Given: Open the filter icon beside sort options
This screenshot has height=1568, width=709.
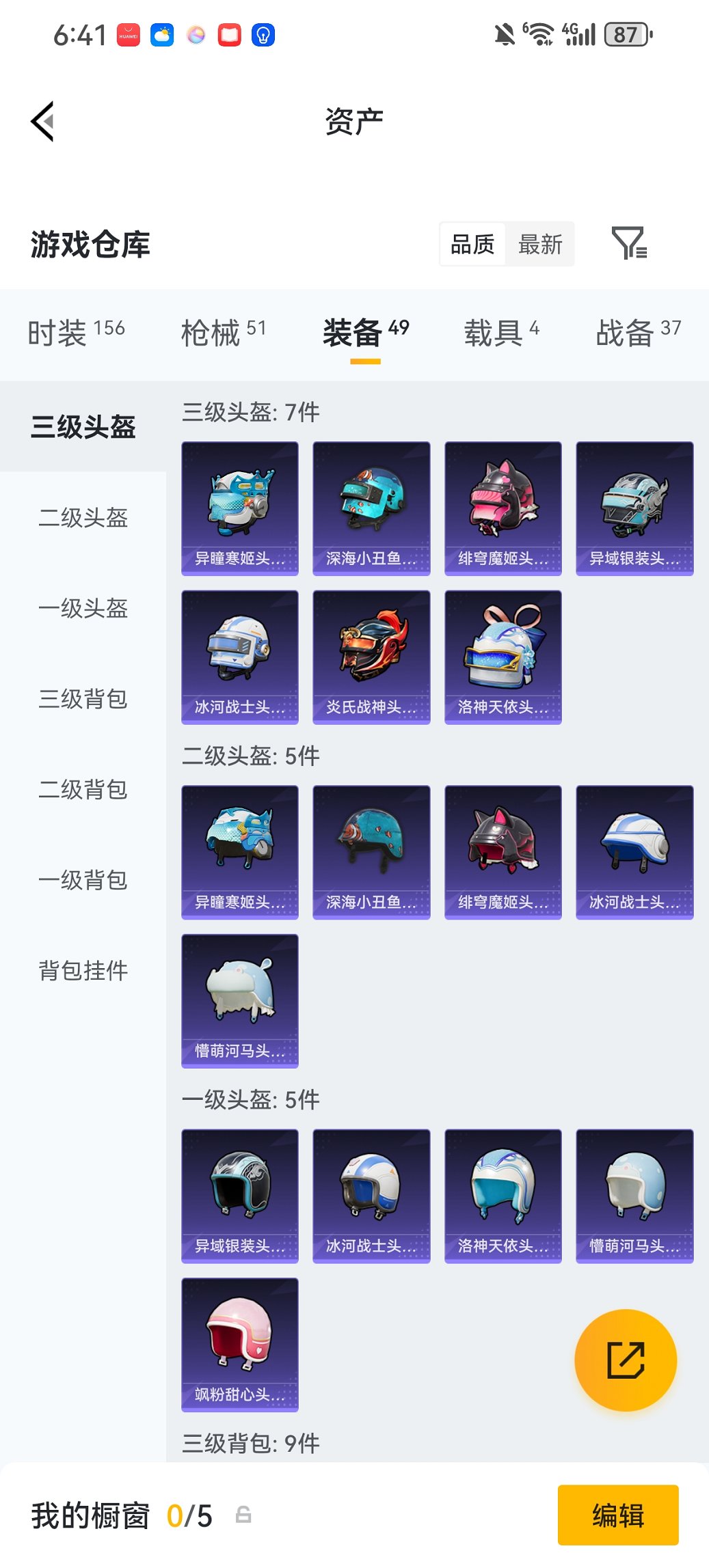Looking at the screenshot, I should click(x=630, y=244).
